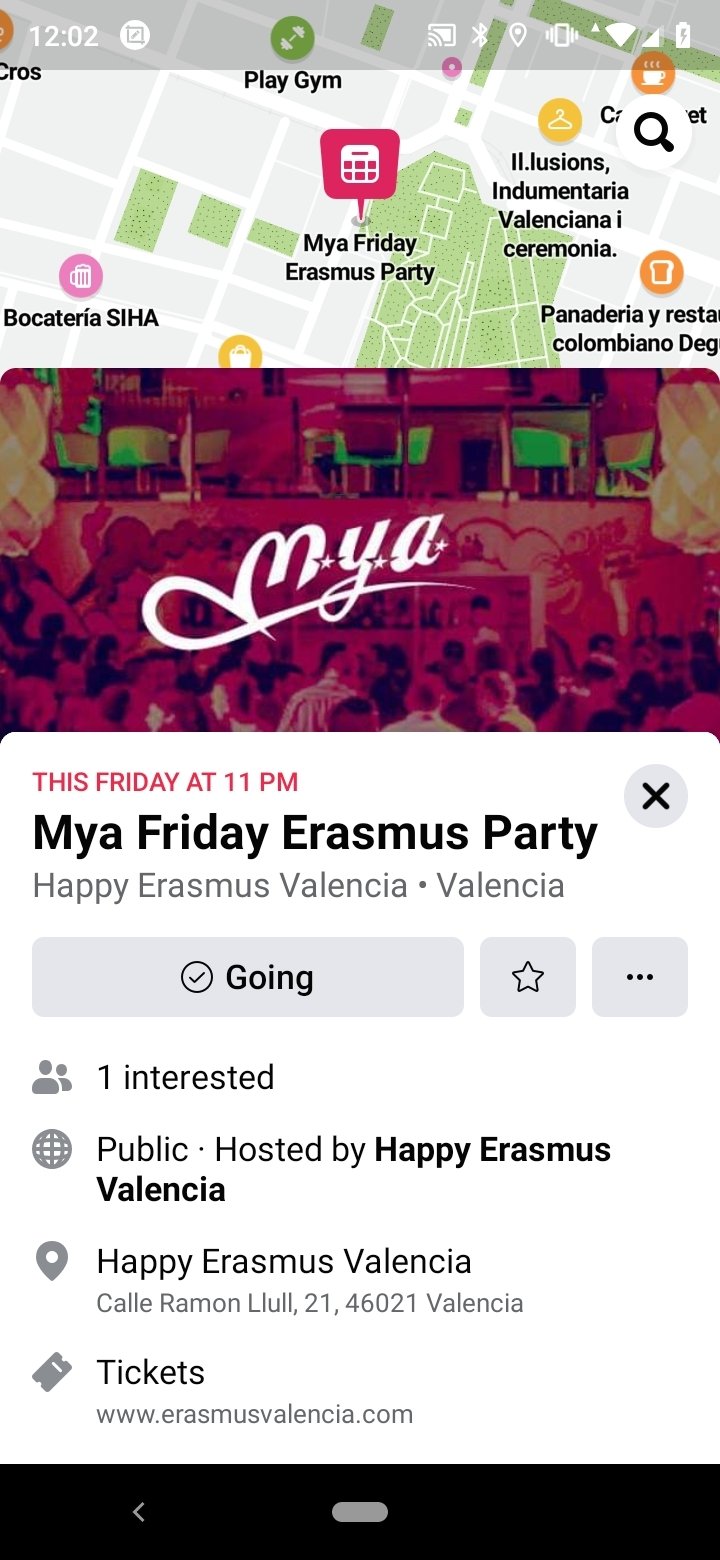Image resolution: width=720 pixels, height=1560 pixels.
Task: View the 1 interested people list
Action: [185, 1077]
